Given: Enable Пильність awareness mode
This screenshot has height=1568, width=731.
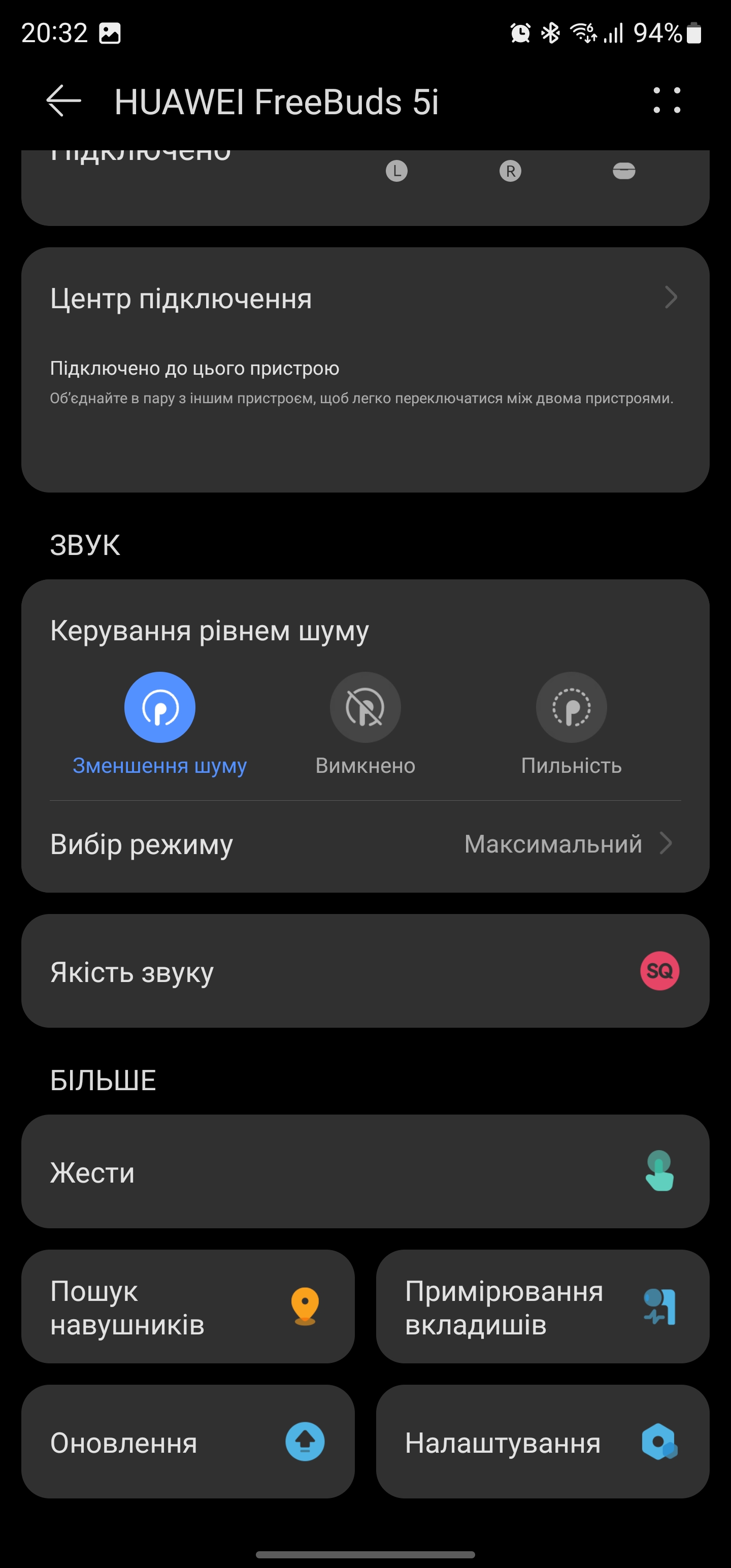Looking at the screenshot, I should 571,707.
